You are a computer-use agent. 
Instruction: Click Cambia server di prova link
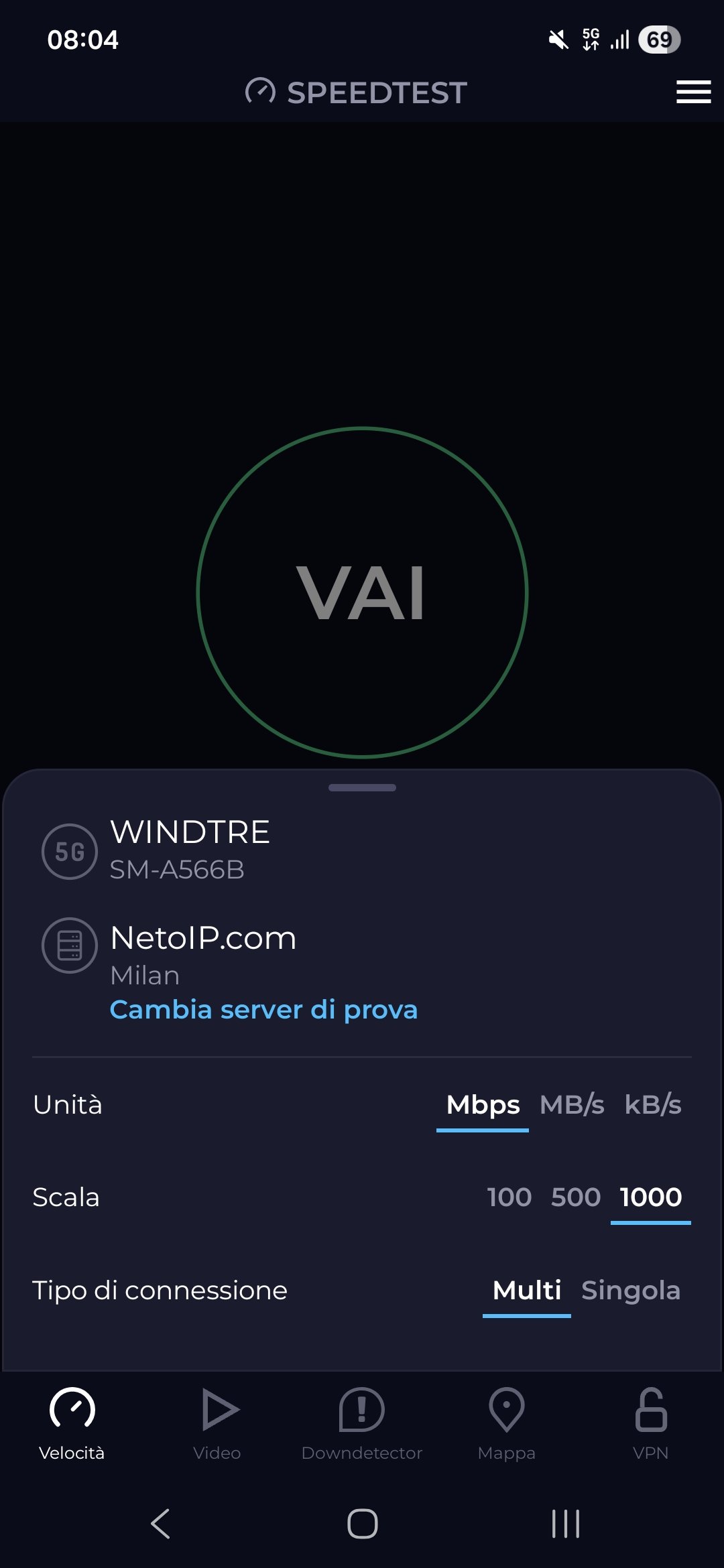(263, 1010)
